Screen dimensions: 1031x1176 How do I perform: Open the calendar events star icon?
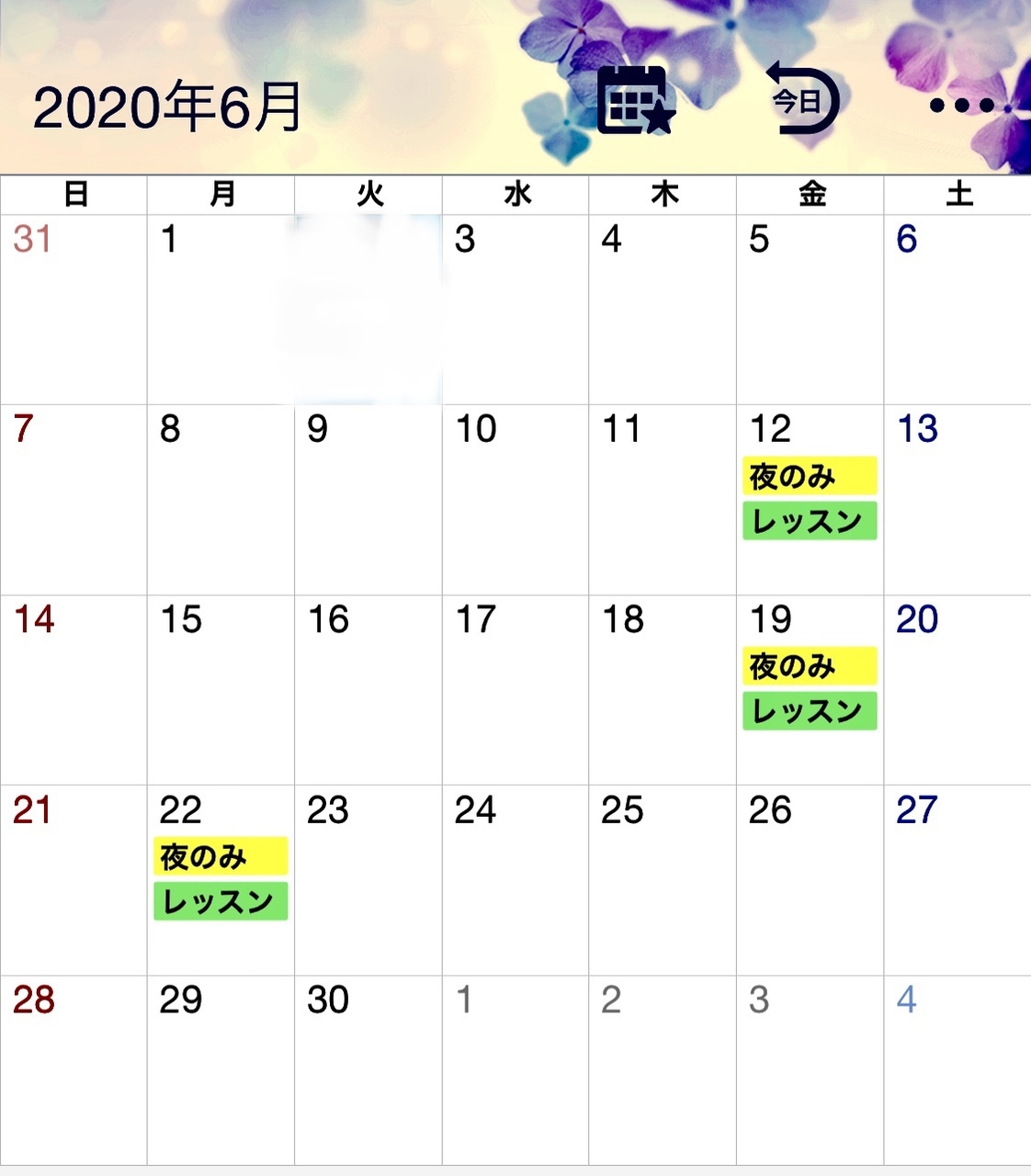coord(636,101)
